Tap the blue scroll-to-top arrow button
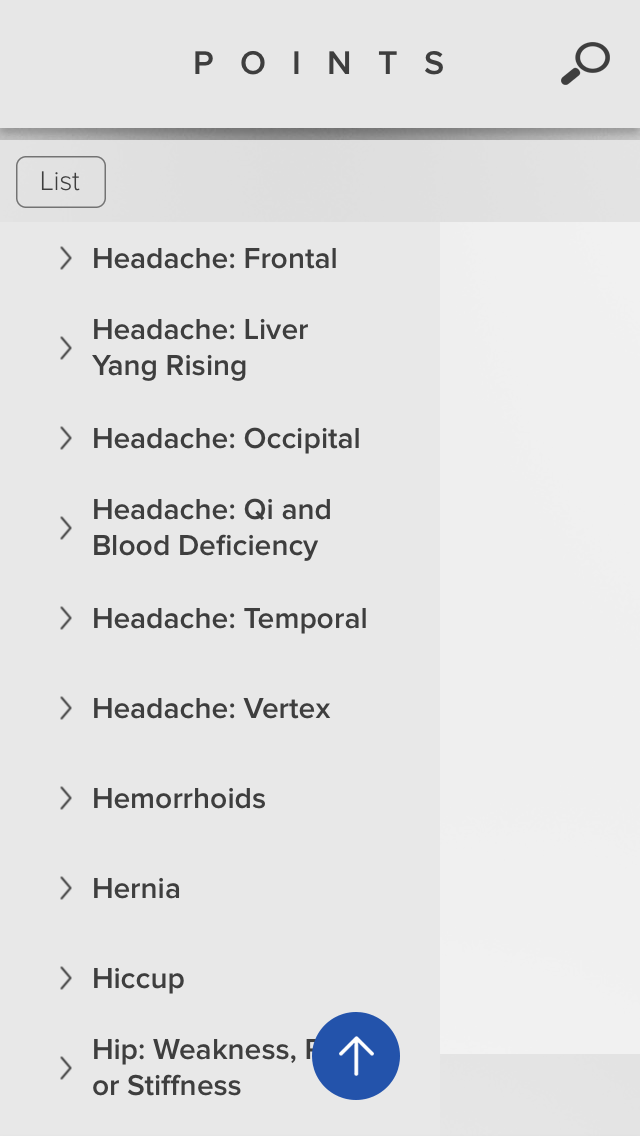Viewport: 640px width, 1136px height. pyautogui.click(x=356, y=1056)
